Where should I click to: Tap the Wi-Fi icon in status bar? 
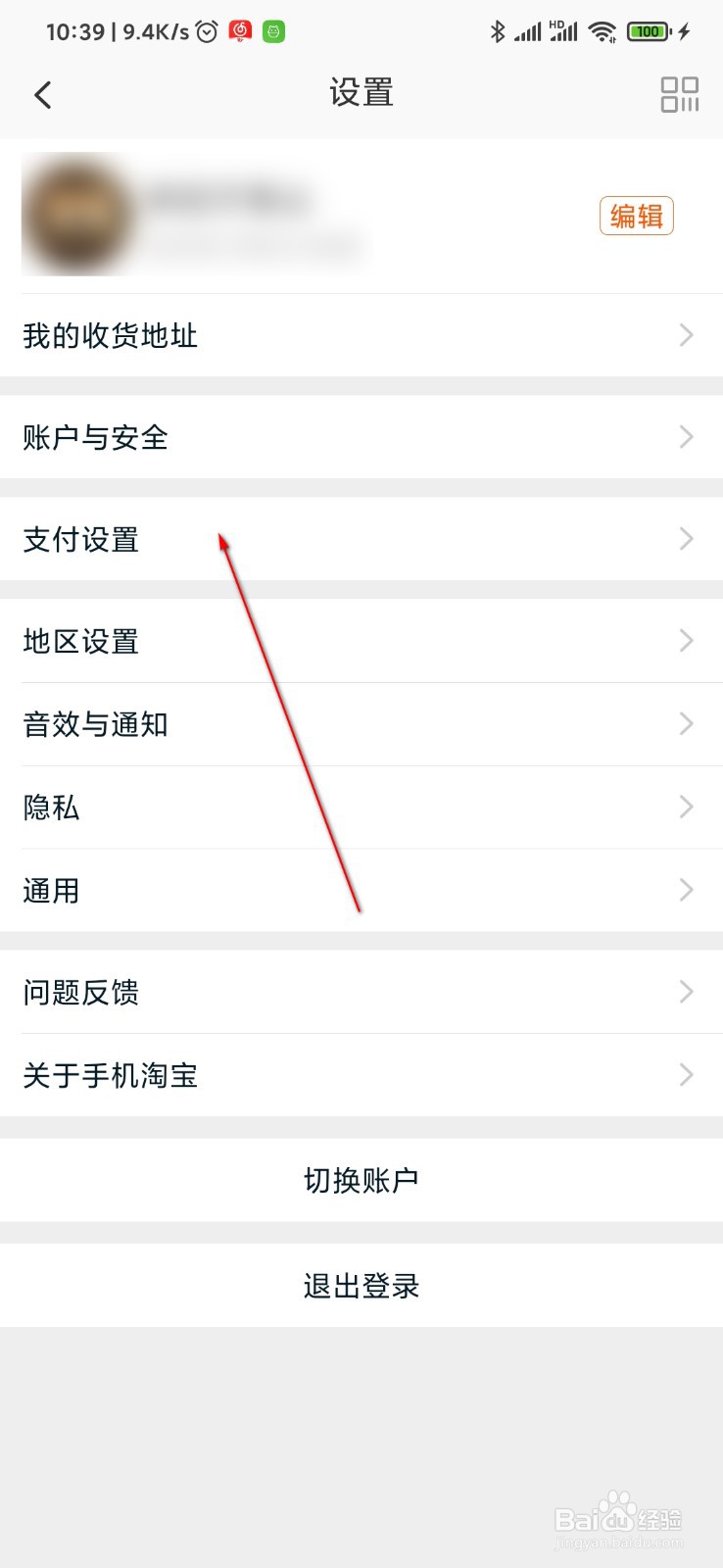pyautogui.click(x=602, y=30)
